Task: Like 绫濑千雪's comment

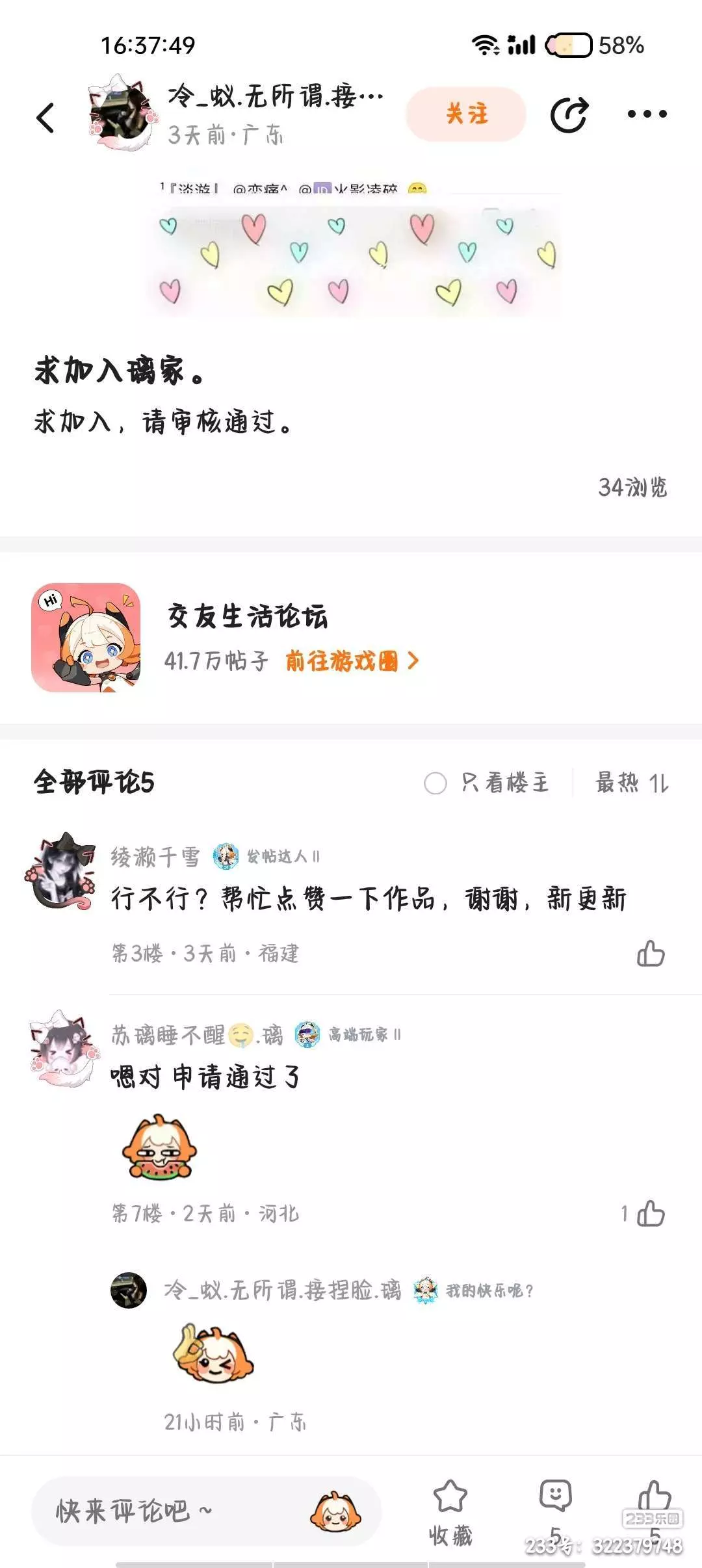Action: pos(651,954)
